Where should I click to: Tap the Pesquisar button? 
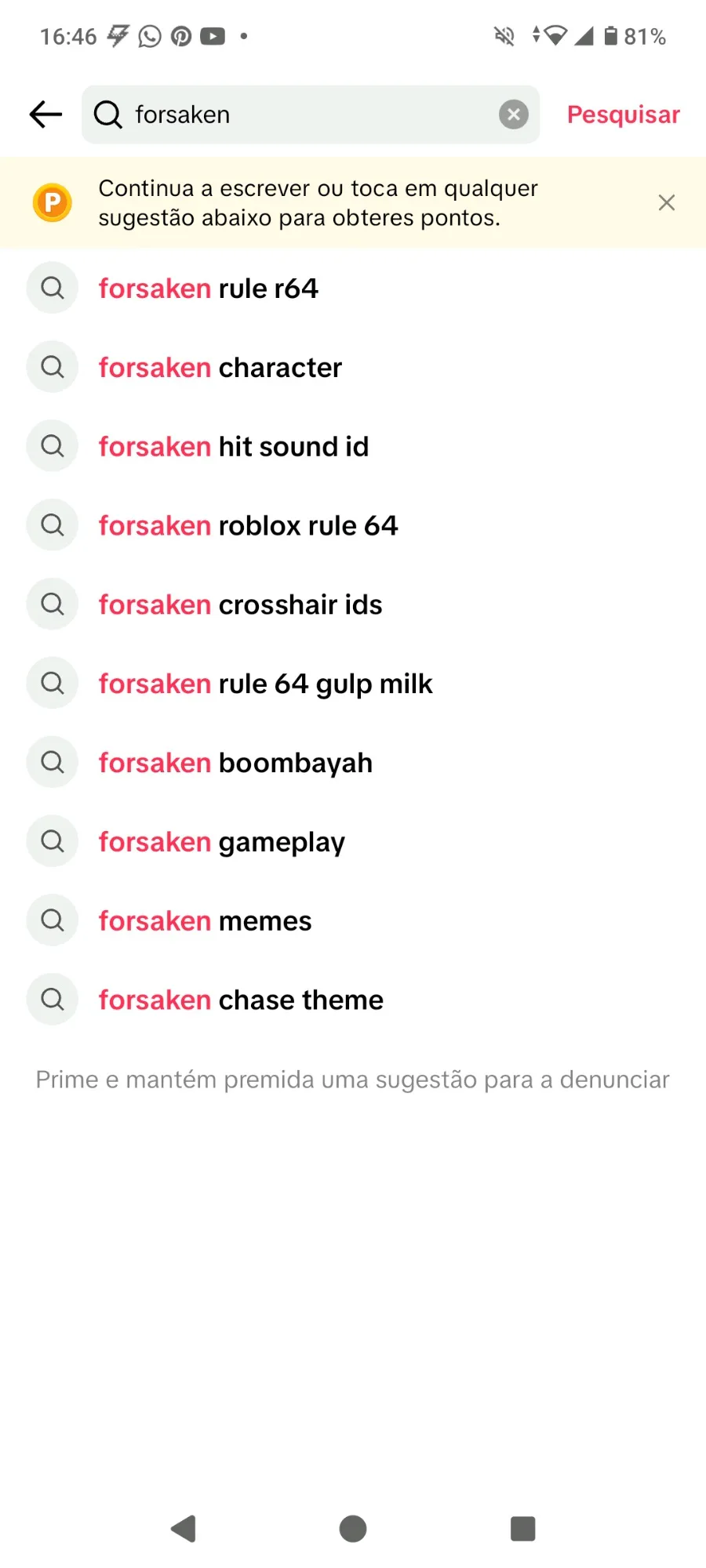coord(624,114)
